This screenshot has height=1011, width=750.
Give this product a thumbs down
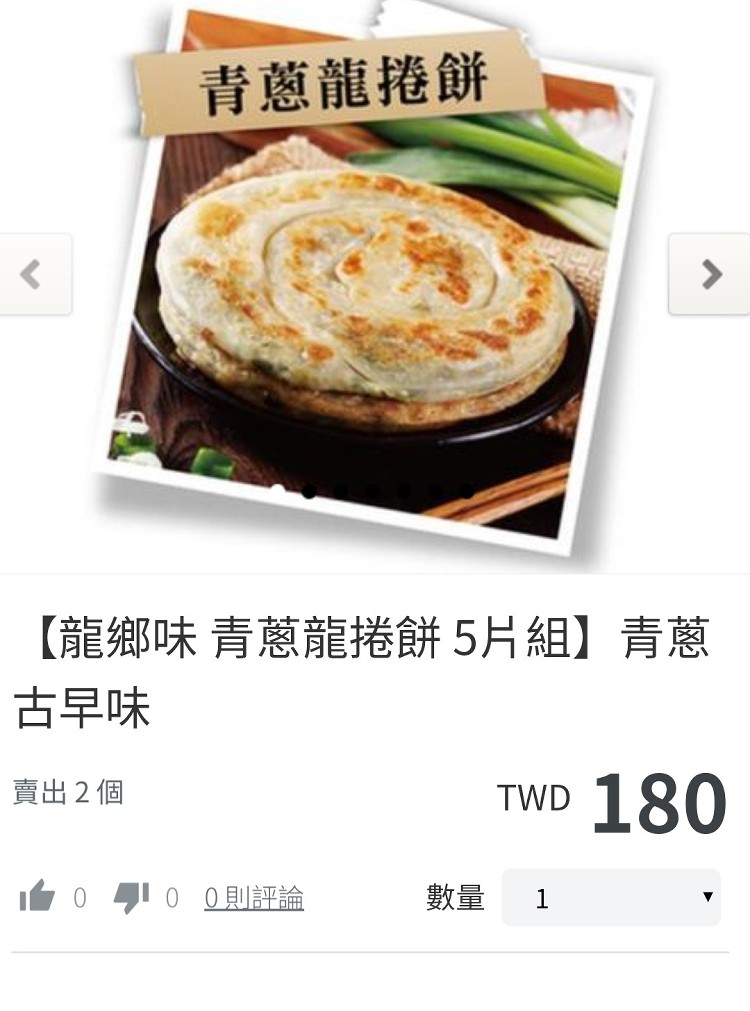(131, 897)
